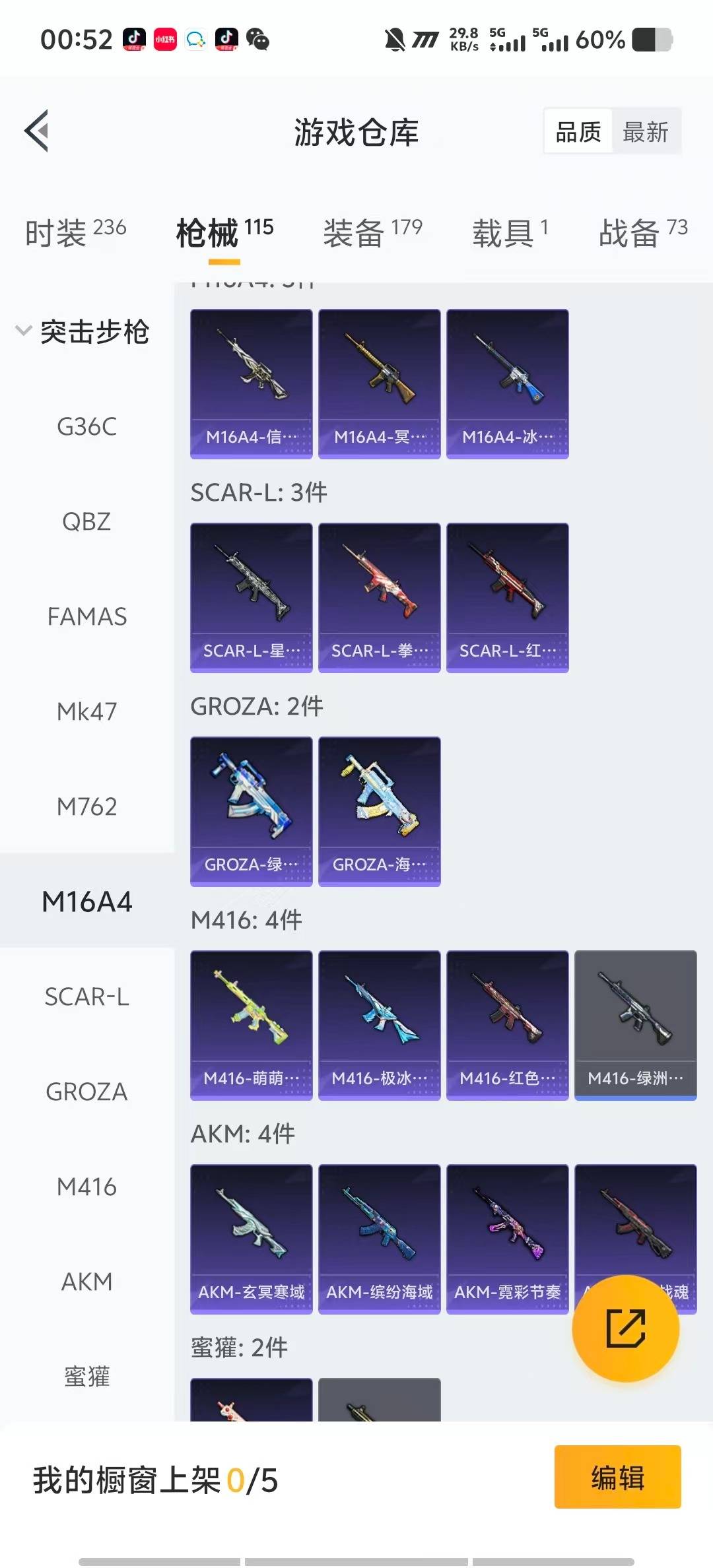
Task: Open the M16A4-冥… skin
Action: coord(379,383)
